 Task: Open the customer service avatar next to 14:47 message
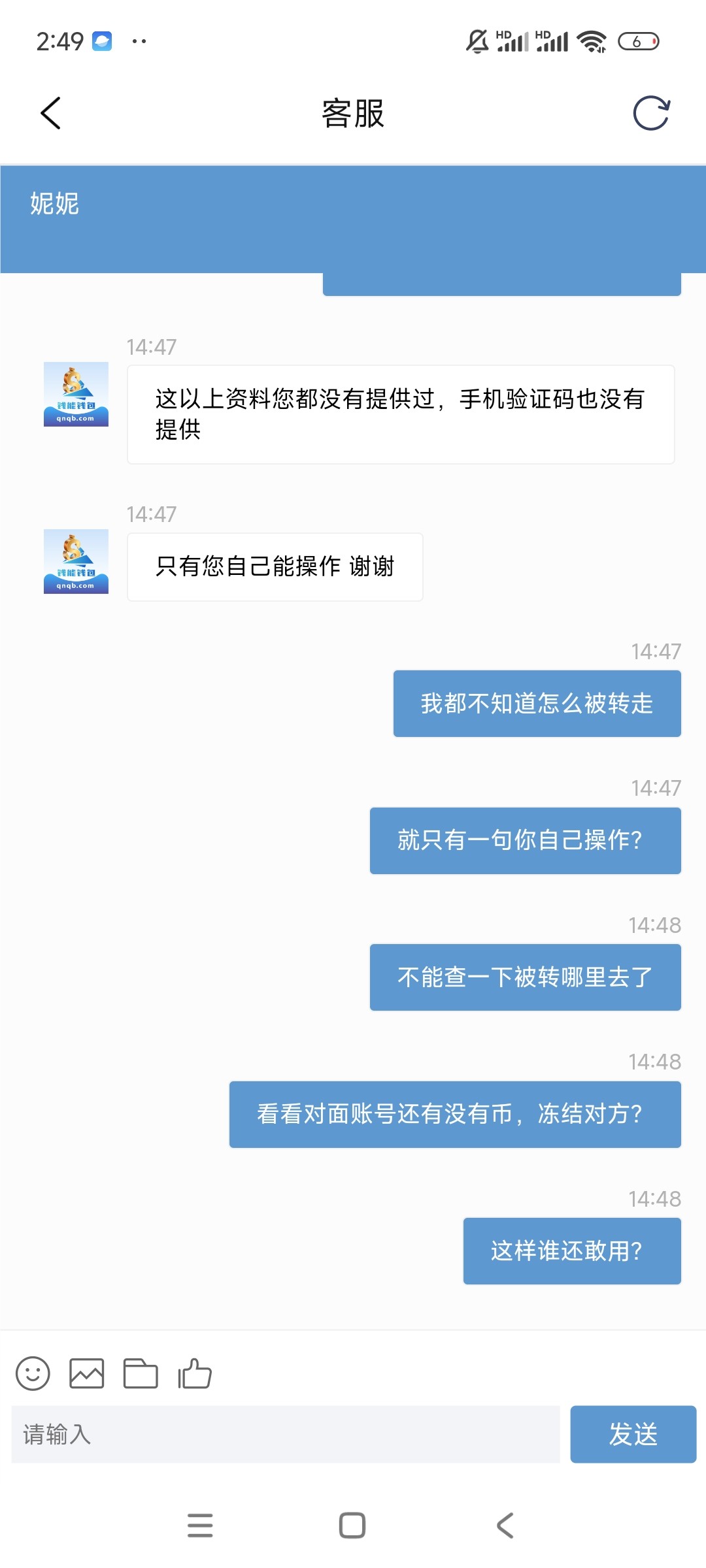pyautogui.click(x=76, y=395)
